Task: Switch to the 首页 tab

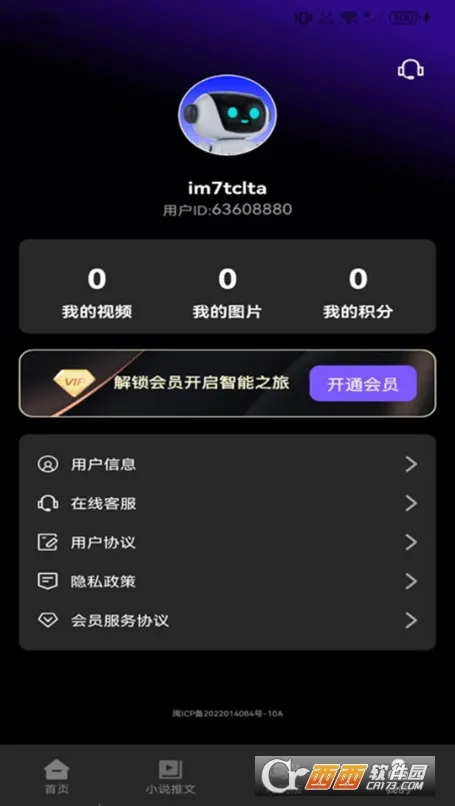Action: pos(57,776)
